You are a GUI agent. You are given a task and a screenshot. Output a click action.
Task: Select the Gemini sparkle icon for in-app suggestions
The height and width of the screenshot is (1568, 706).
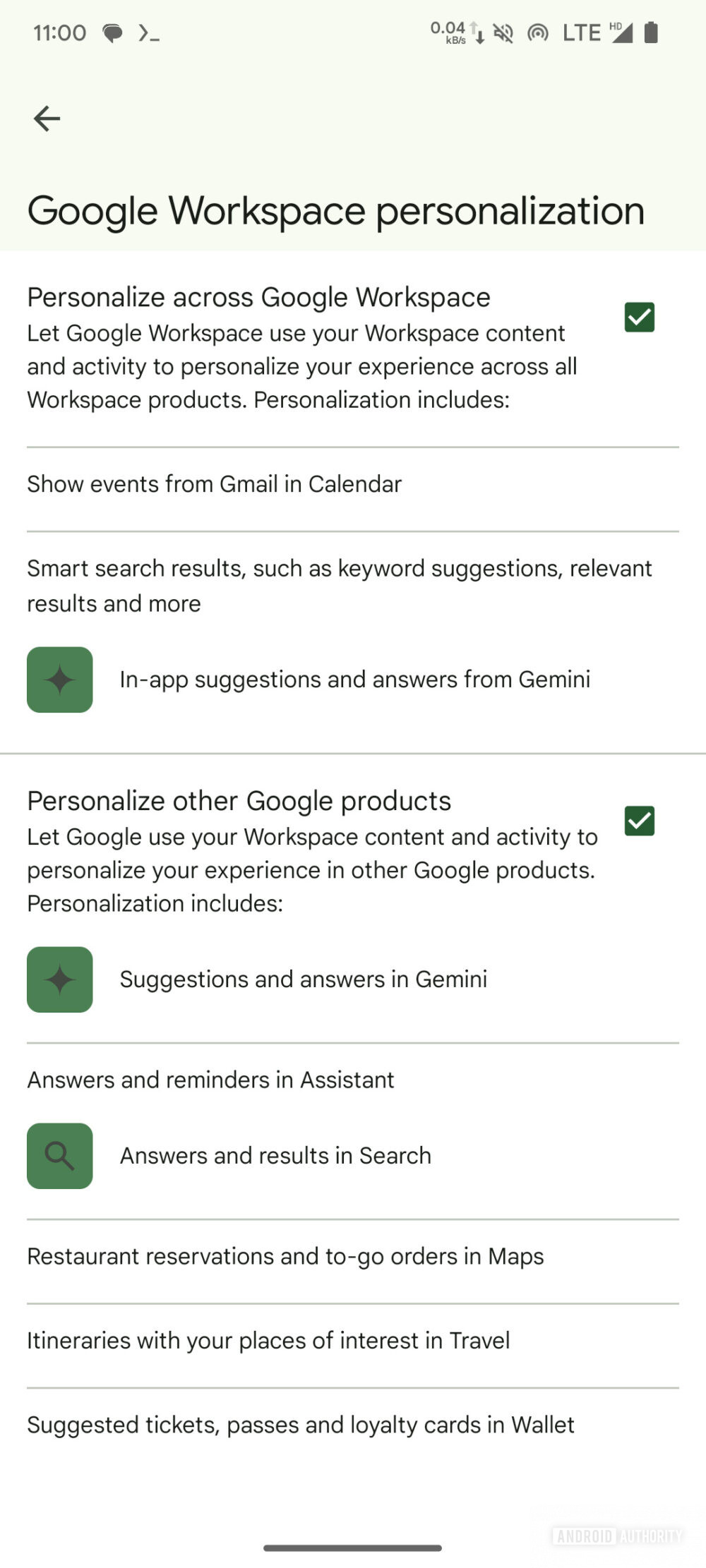(59, 680)
